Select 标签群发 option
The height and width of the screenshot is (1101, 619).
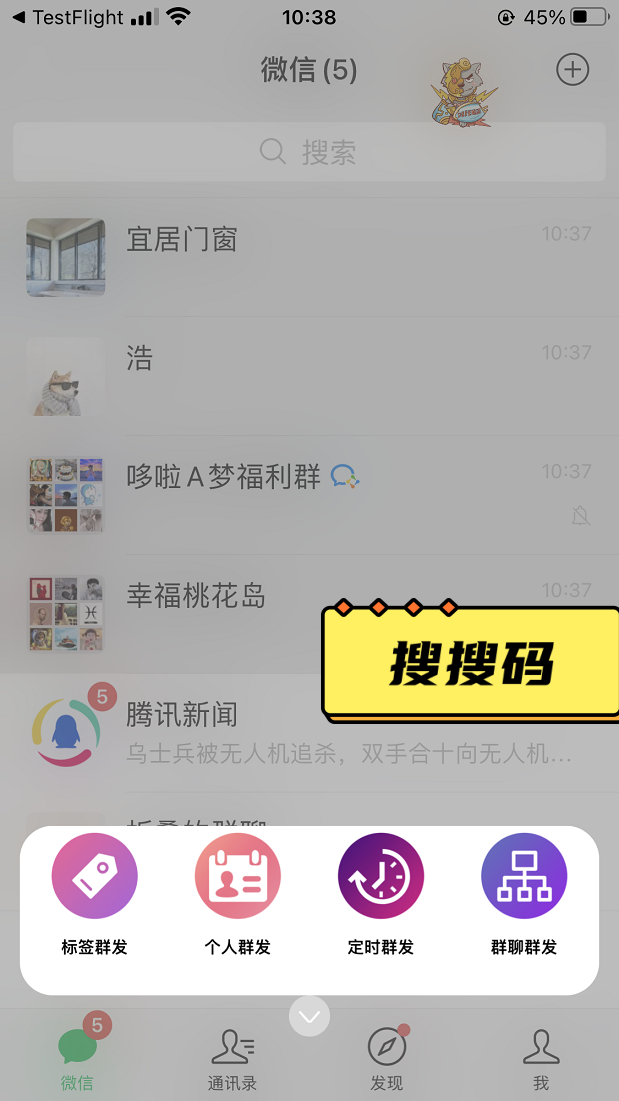coord(94,895)
